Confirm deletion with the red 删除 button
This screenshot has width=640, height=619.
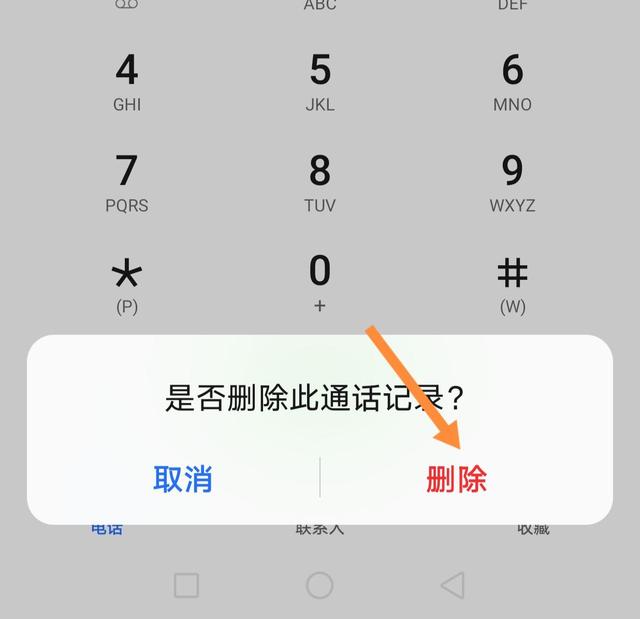click(x=456, y=479)
